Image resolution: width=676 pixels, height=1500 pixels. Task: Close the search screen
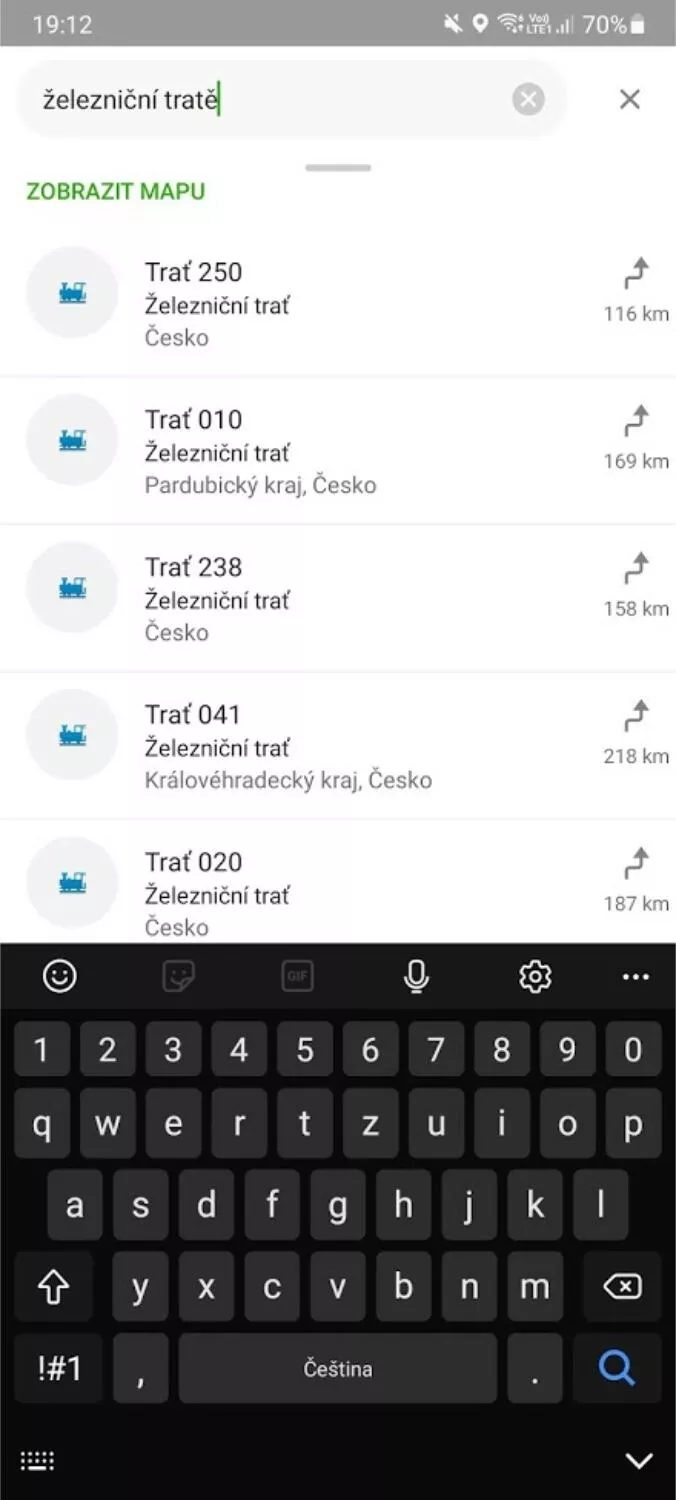pos(630,99)
